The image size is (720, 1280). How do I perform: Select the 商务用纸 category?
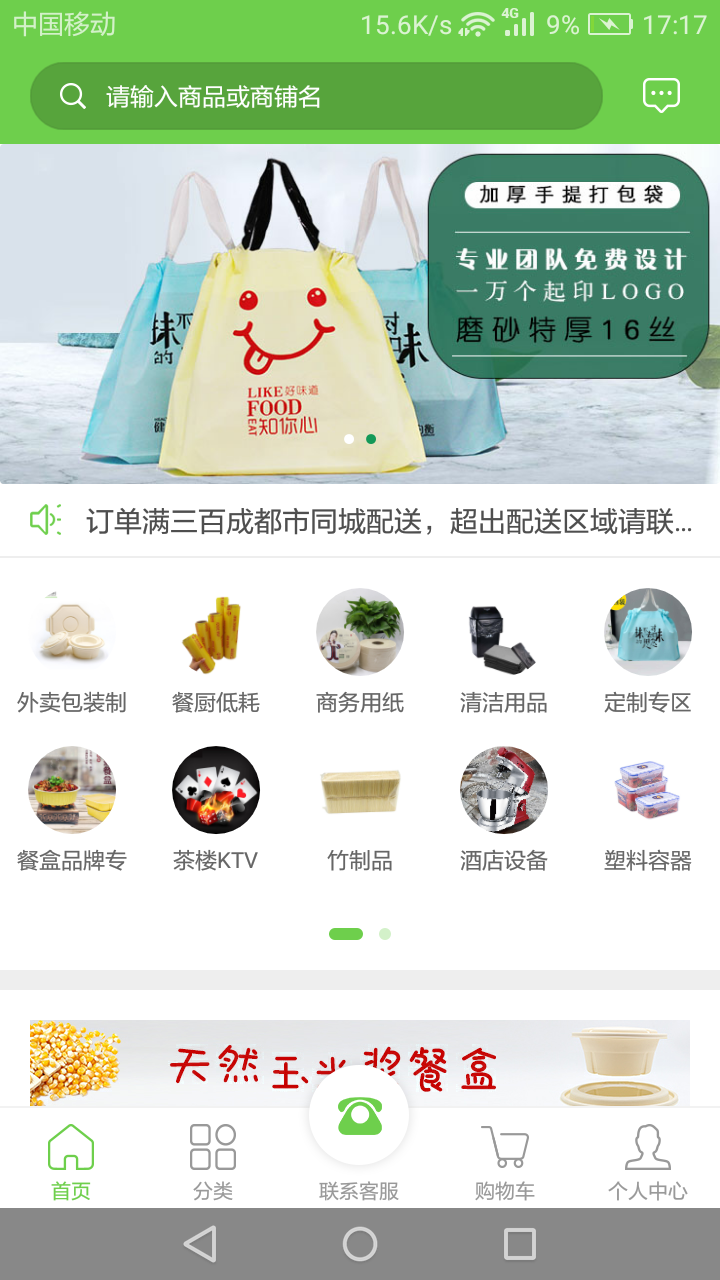(360, 650)
